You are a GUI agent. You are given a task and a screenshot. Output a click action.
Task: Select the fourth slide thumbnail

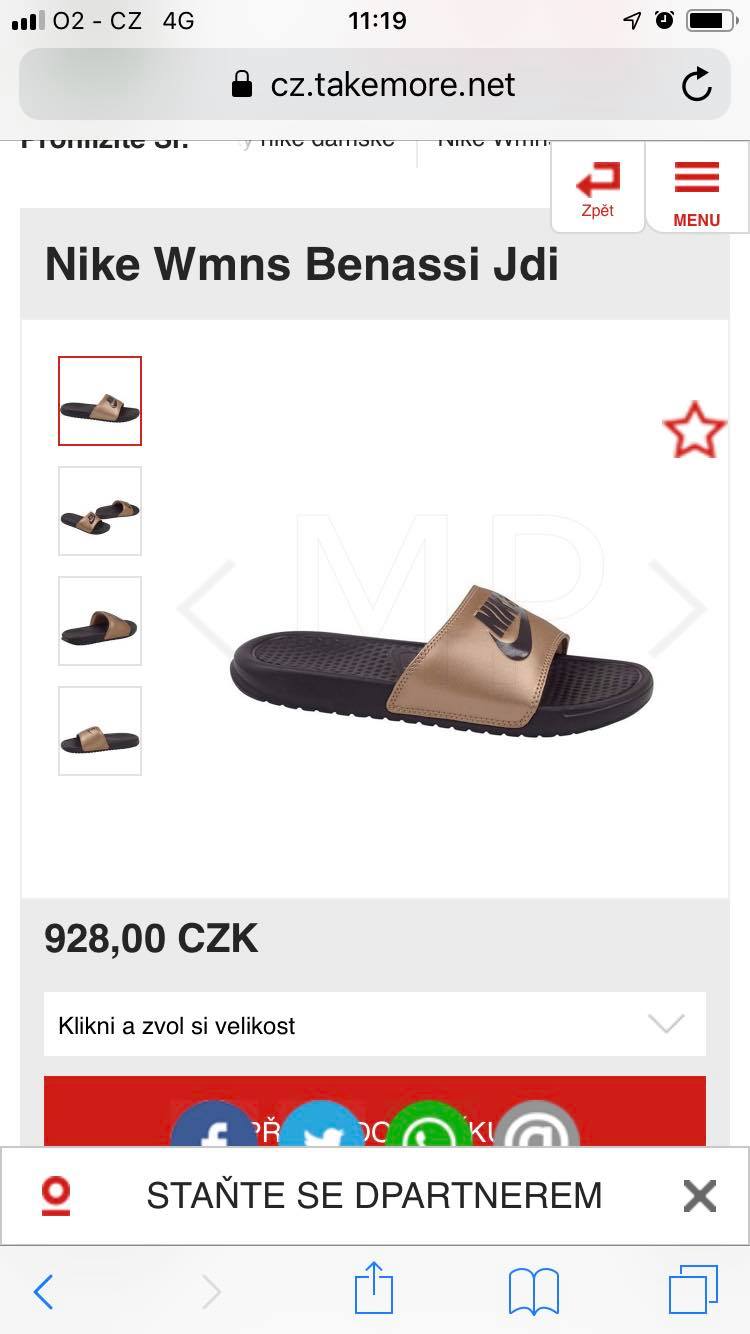click(100, 731)
